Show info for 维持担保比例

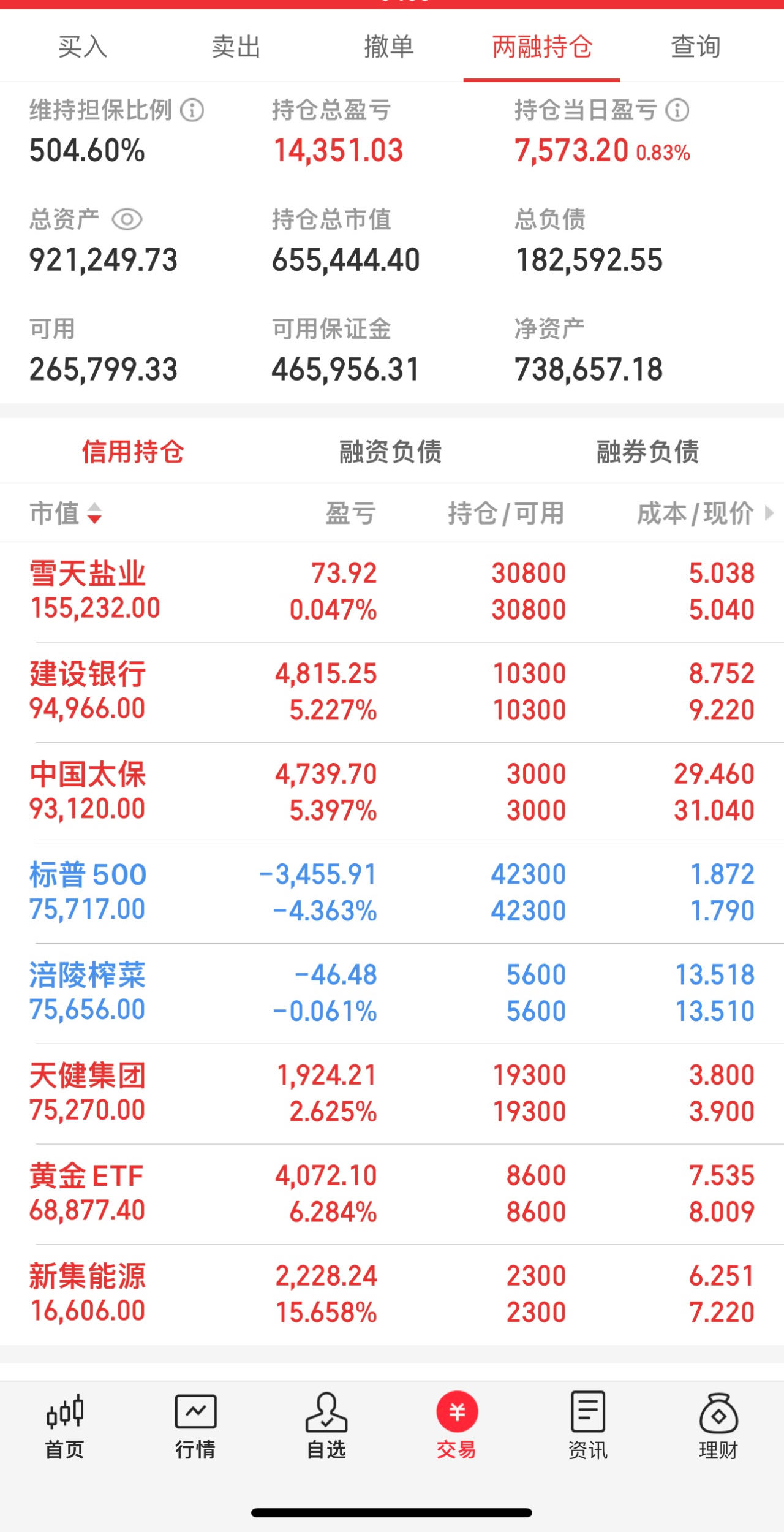click(x=192, y=111)
